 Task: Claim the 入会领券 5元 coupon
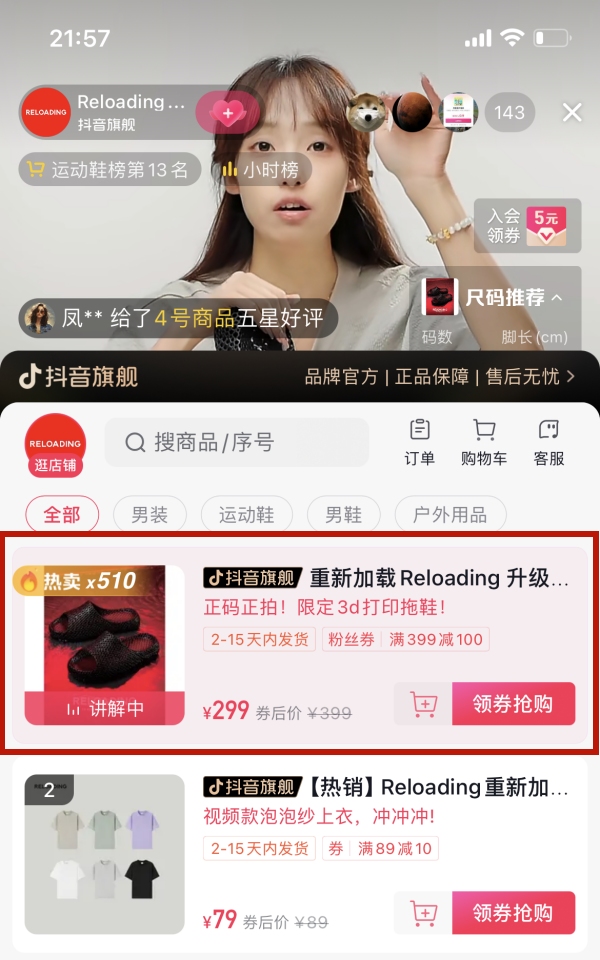coord(527,226)
